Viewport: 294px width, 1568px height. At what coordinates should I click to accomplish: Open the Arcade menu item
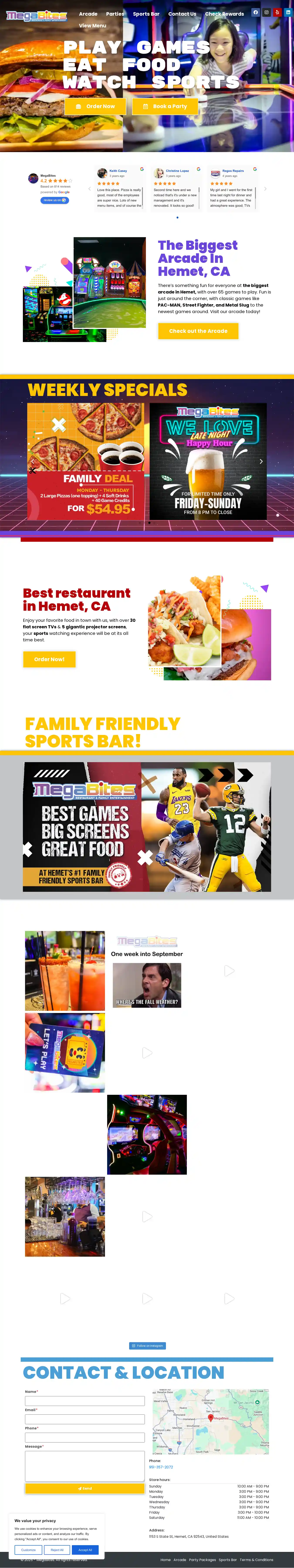click(x=88, y=14)
